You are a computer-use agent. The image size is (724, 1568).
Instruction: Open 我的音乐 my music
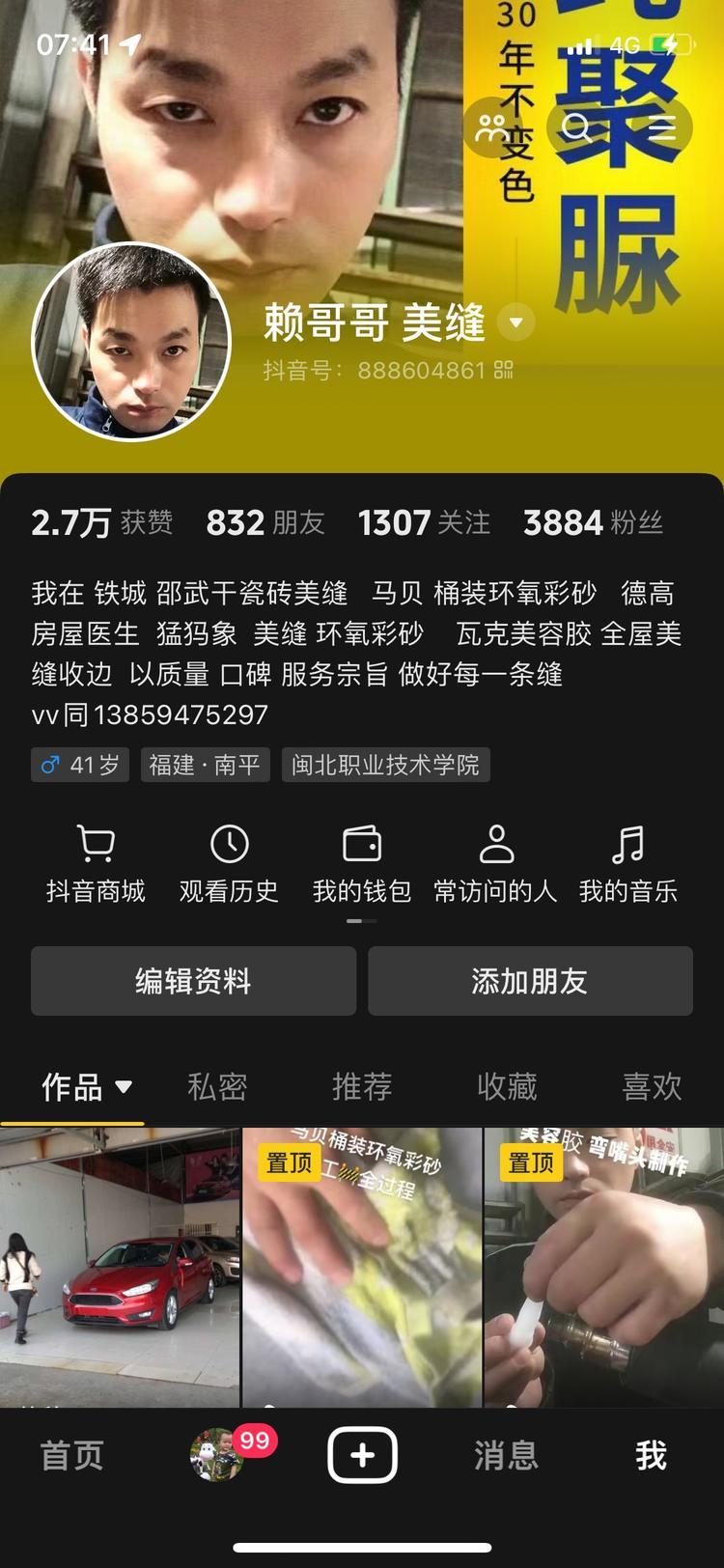pyautogui.click(x=628, y=864)
